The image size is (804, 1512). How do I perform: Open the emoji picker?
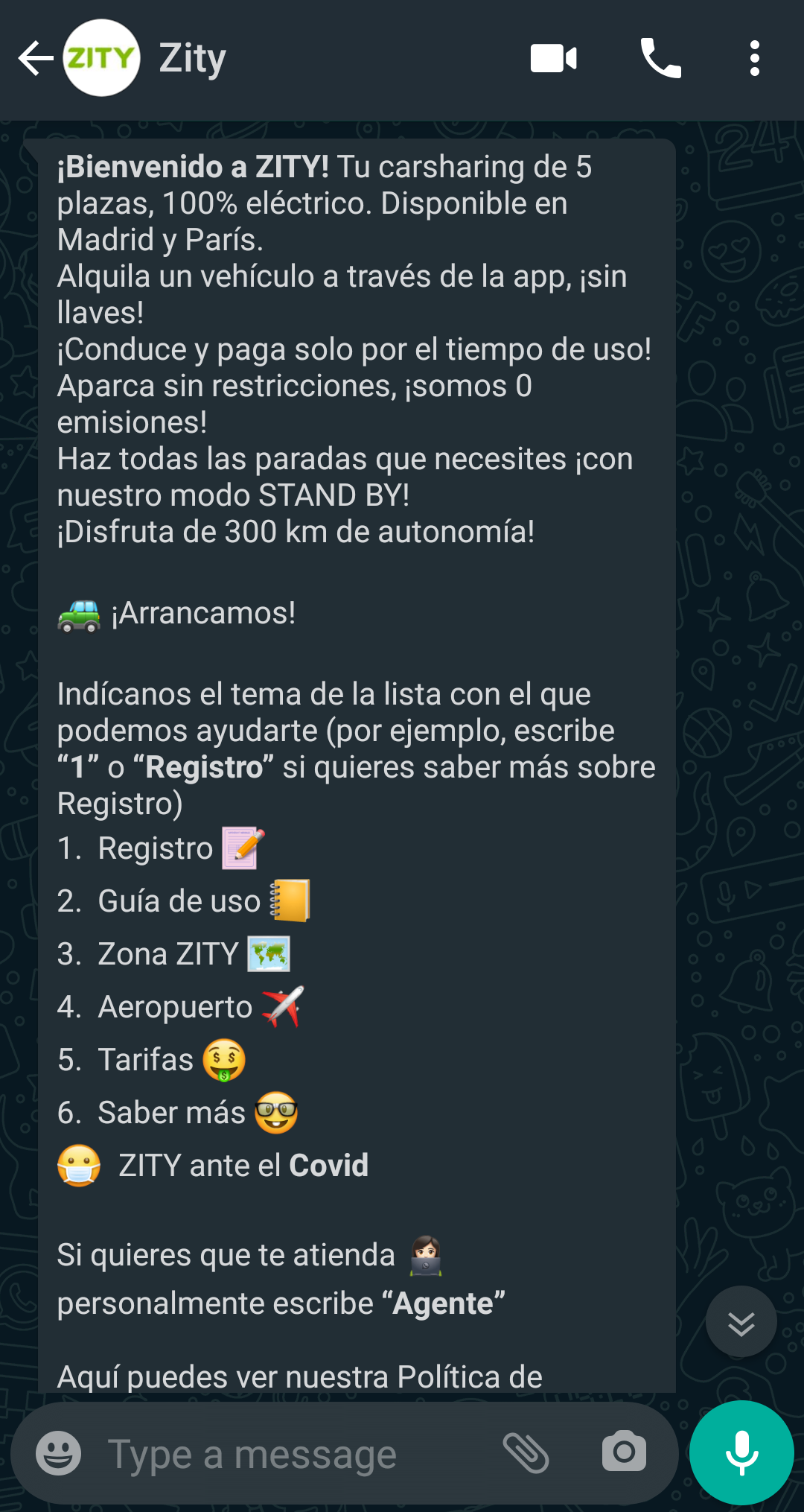click(59, 1452)
